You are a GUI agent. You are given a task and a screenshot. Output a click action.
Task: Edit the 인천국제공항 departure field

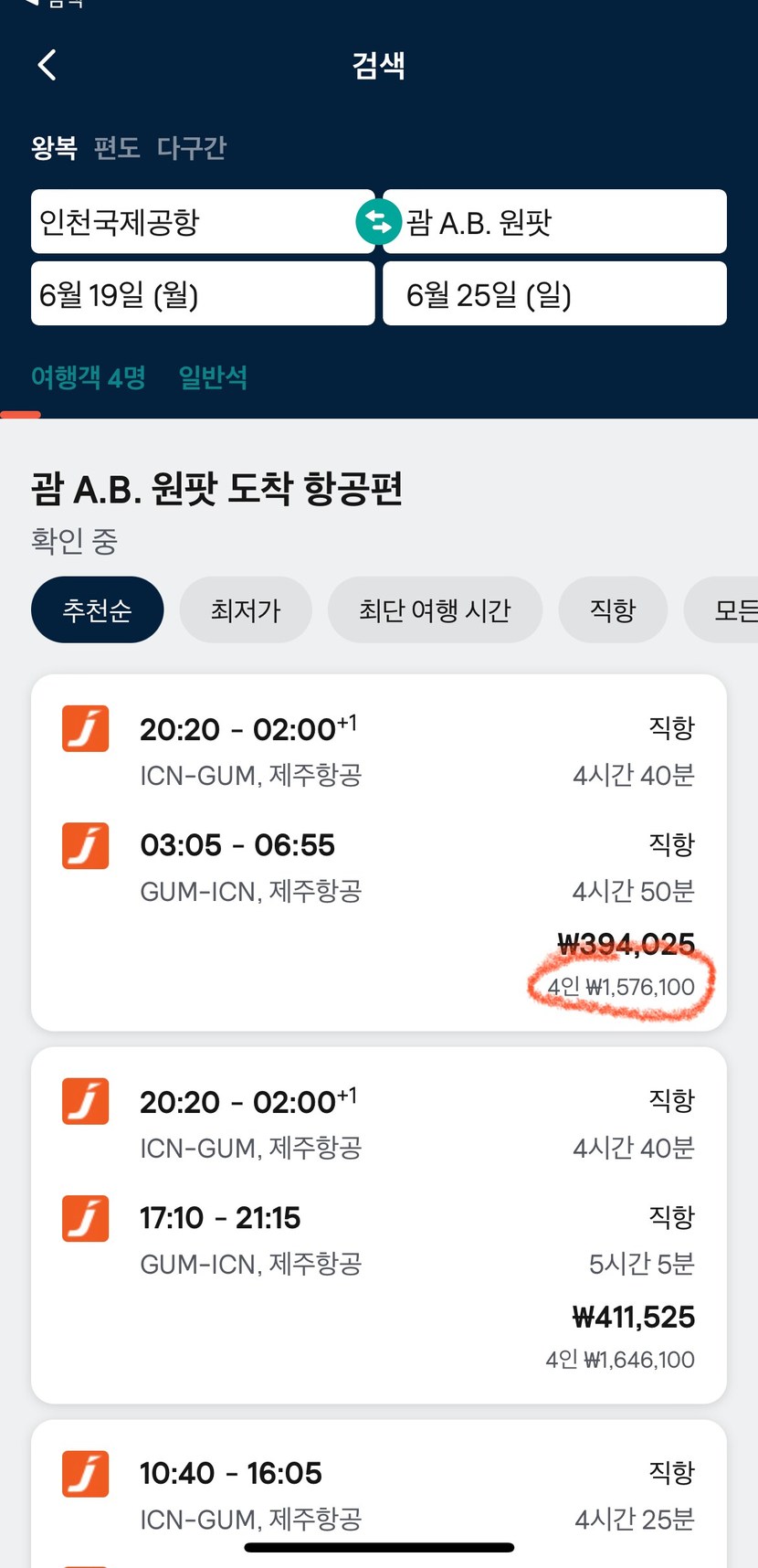click(203, 221)
